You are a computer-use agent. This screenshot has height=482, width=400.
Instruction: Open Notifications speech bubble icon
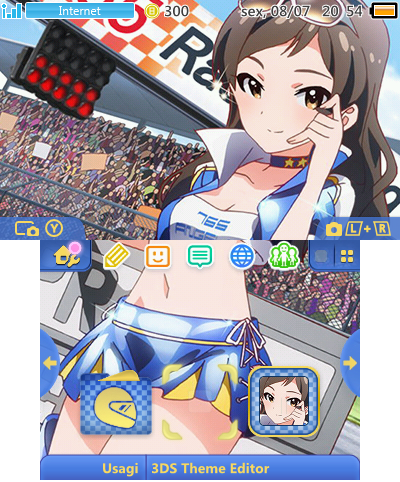tap(200, 256)
